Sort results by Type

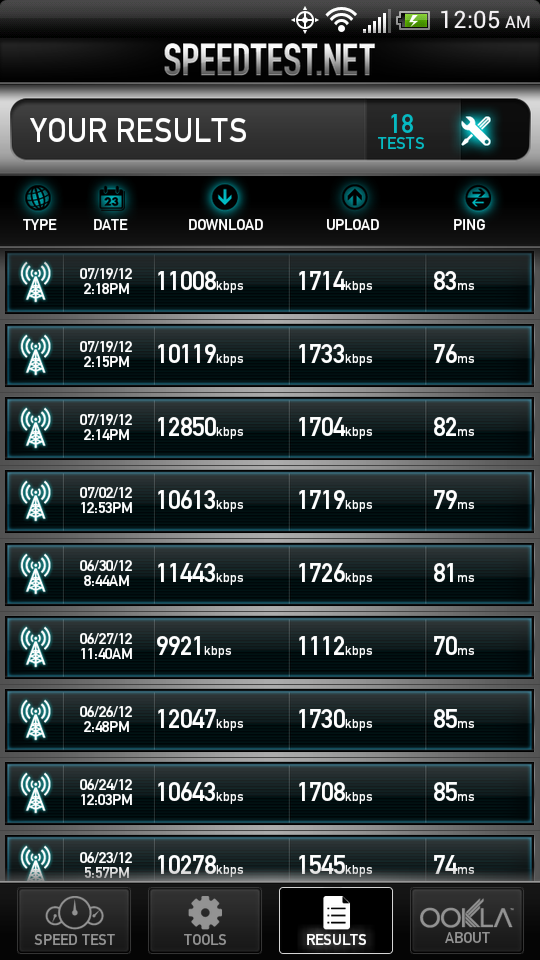click(x=39, y=209)
